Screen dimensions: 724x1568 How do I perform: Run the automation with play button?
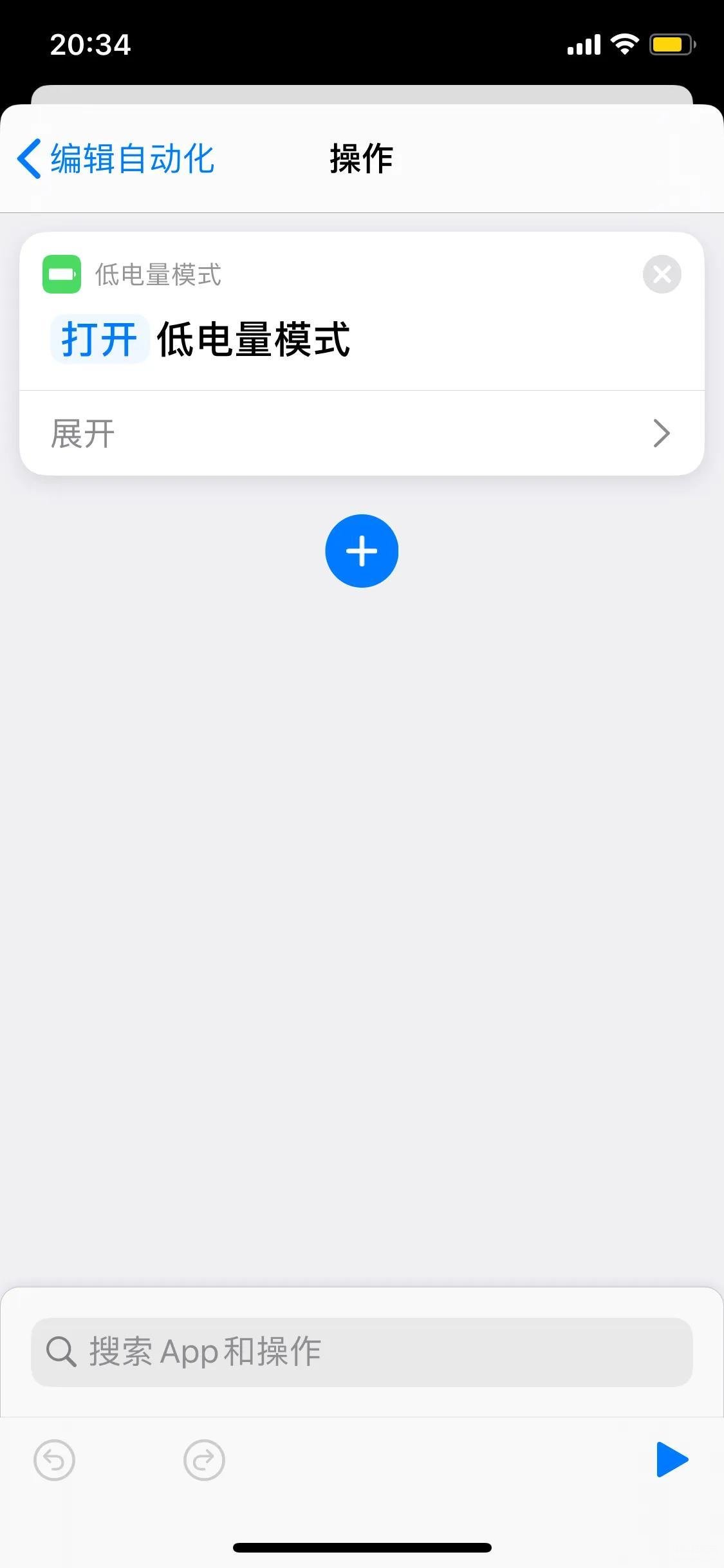[672, 1460]
